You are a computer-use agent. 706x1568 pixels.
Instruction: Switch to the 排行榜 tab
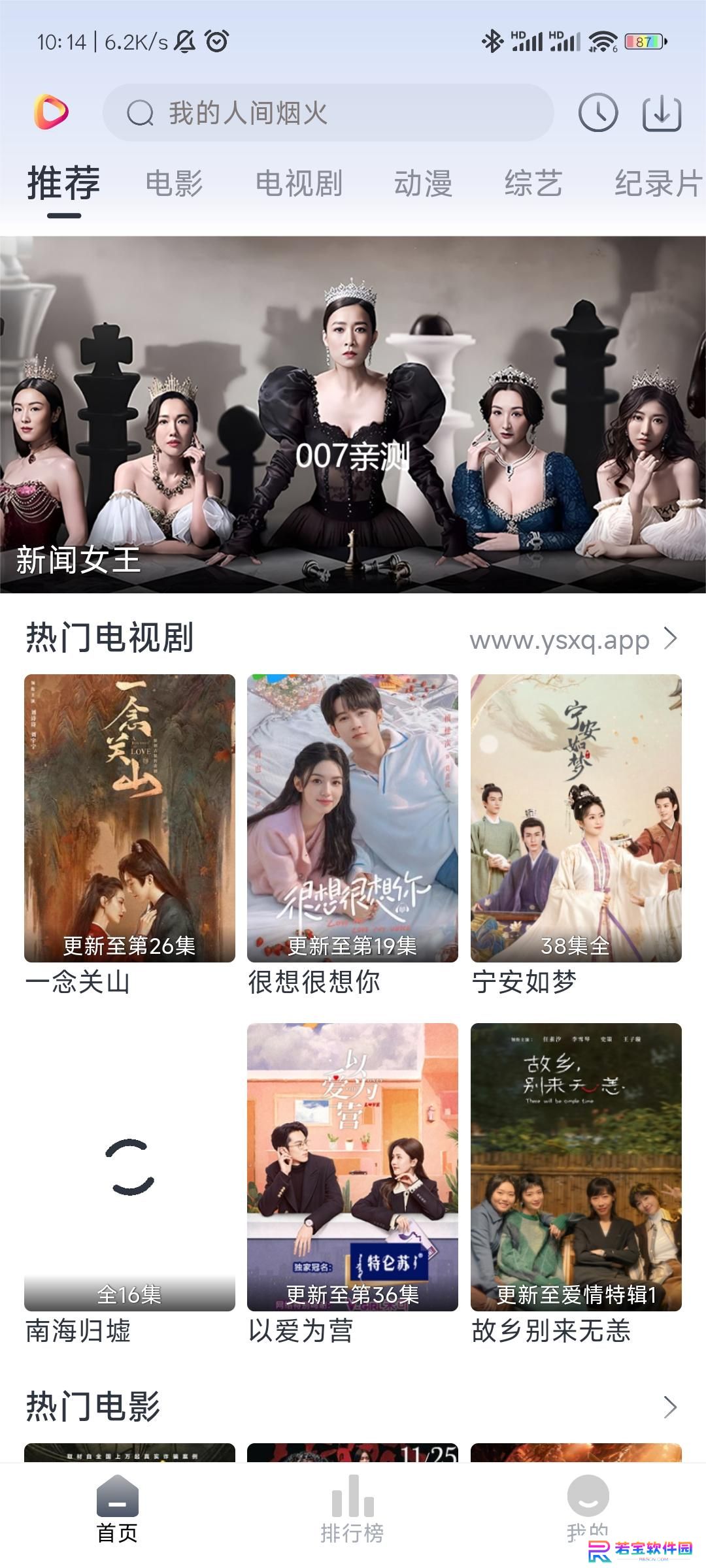click(x=352, y=1509)
